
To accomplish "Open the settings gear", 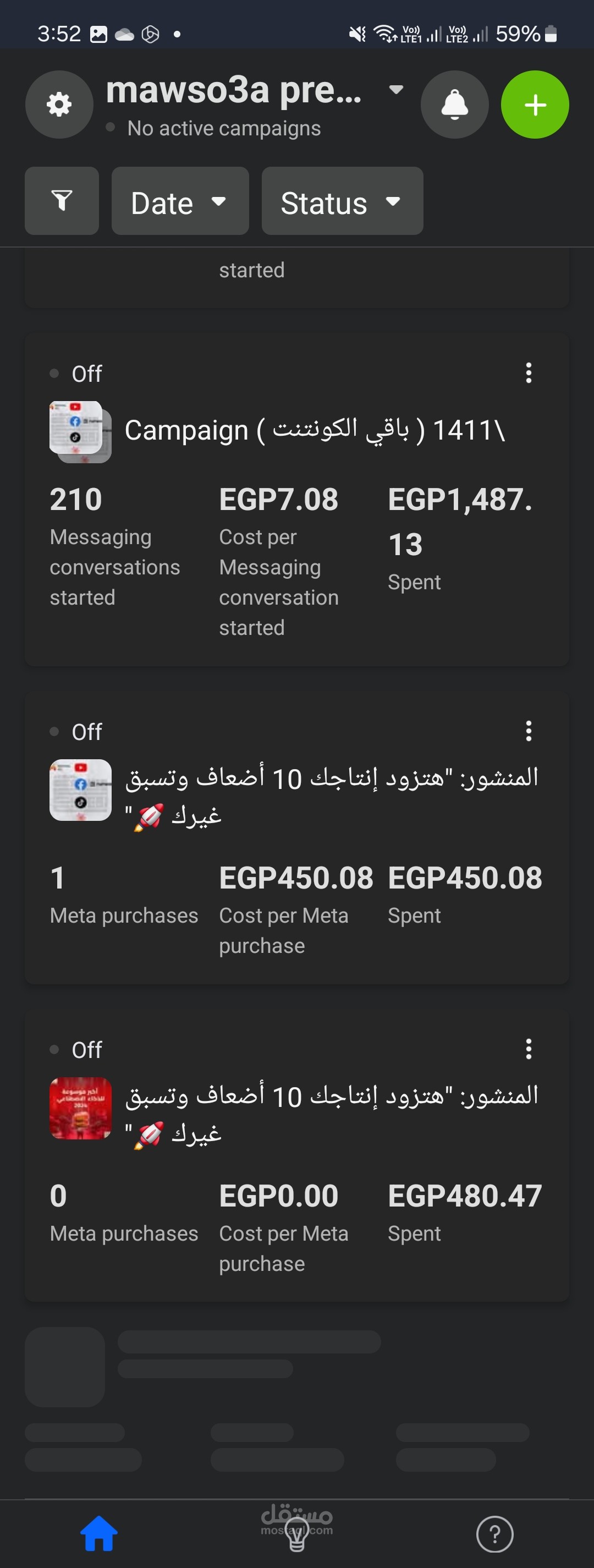I will click(59, 105).
